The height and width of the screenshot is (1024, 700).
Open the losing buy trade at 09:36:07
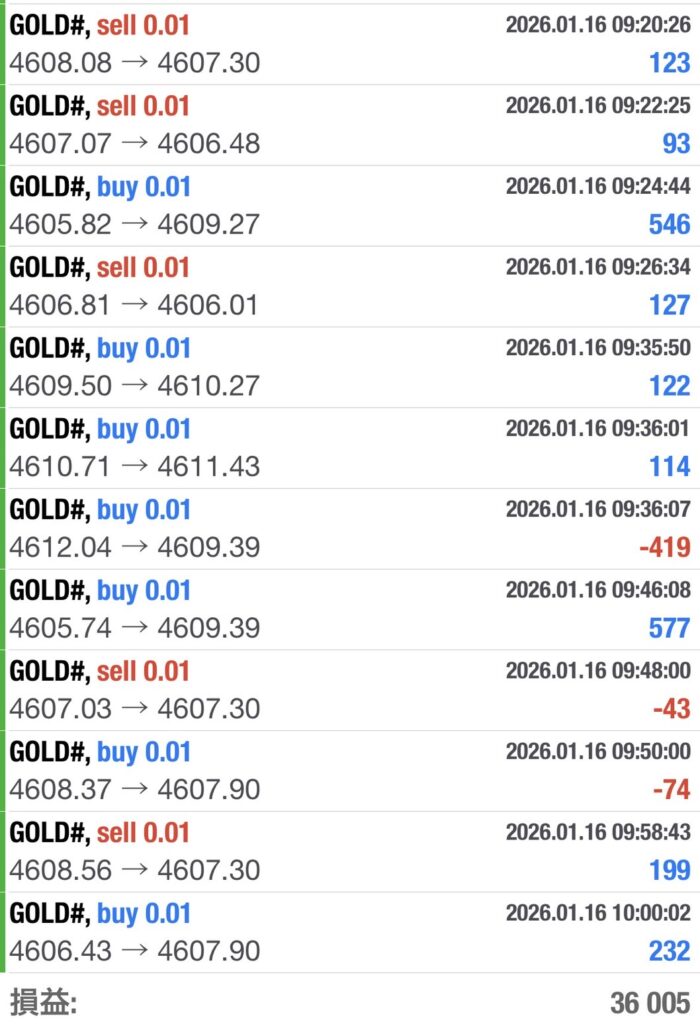(350, 529)
